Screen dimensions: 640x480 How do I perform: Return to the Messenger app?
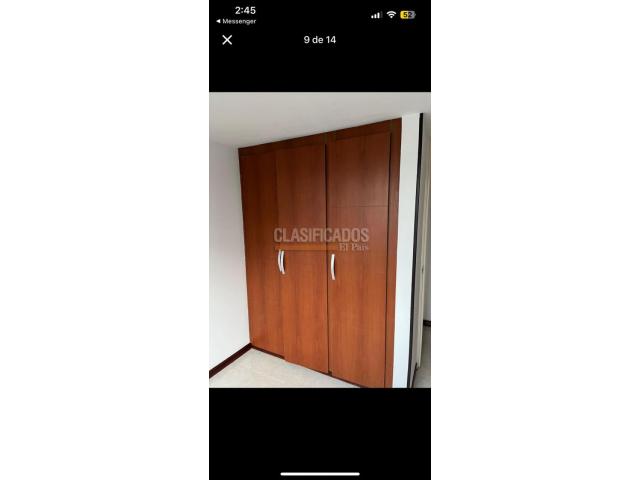pyautogui.click(x=236, y=21)
